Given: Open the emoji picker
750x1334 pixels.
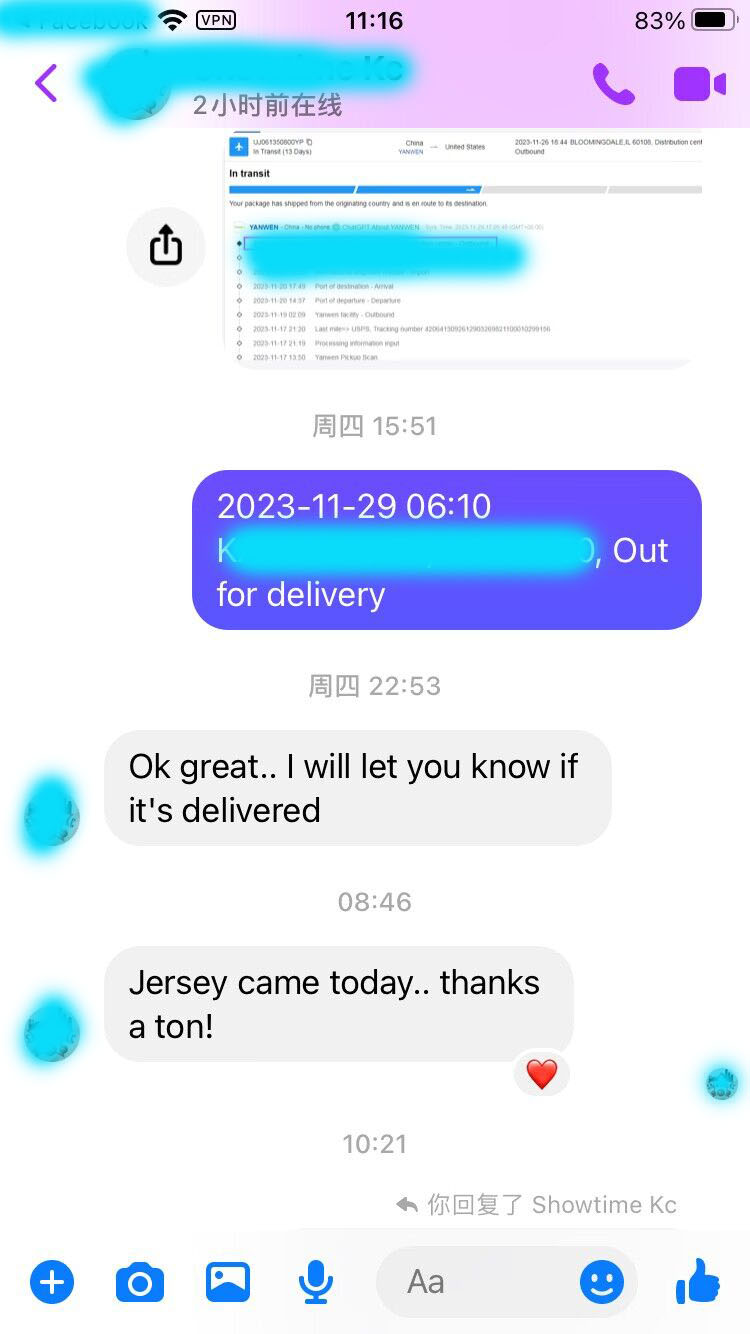Looking at the screenshot, I should [x=601, y=1281].
